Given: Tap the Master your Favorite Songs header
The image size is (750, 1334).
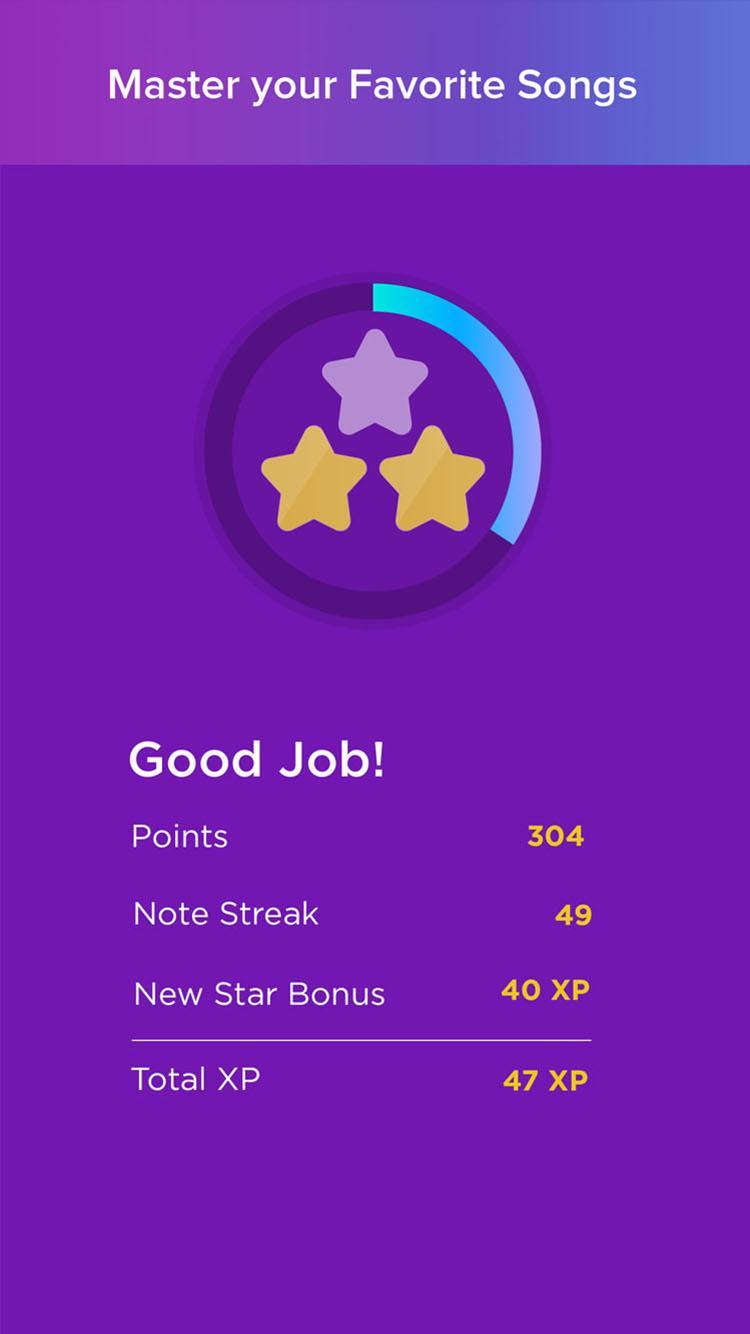Looking at the screenshot, I should (x=375, y=86).
